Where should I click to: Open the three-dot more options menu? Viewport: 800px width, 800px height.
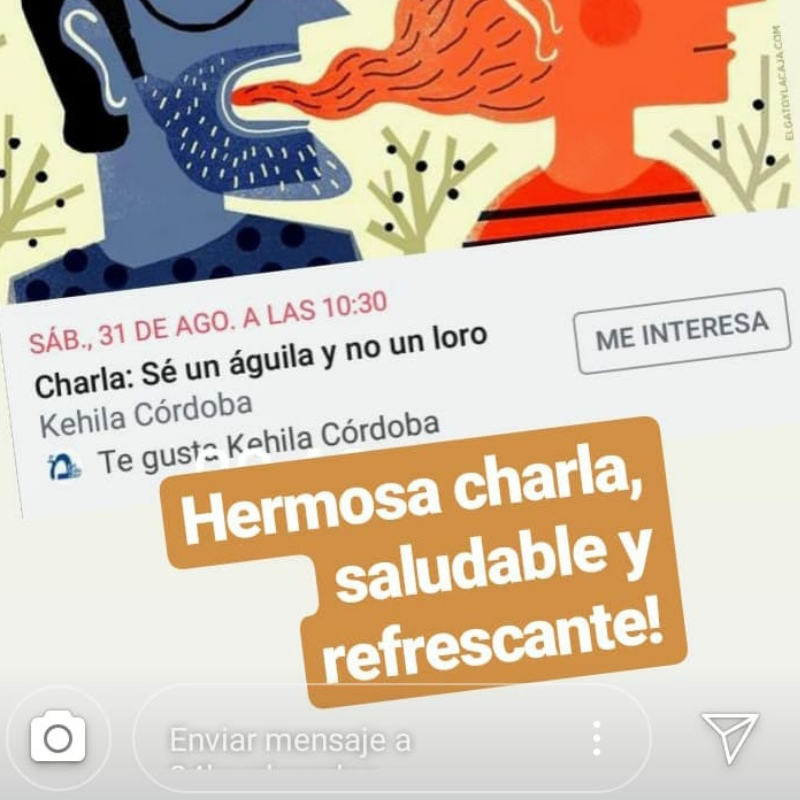tap(597, 739)
